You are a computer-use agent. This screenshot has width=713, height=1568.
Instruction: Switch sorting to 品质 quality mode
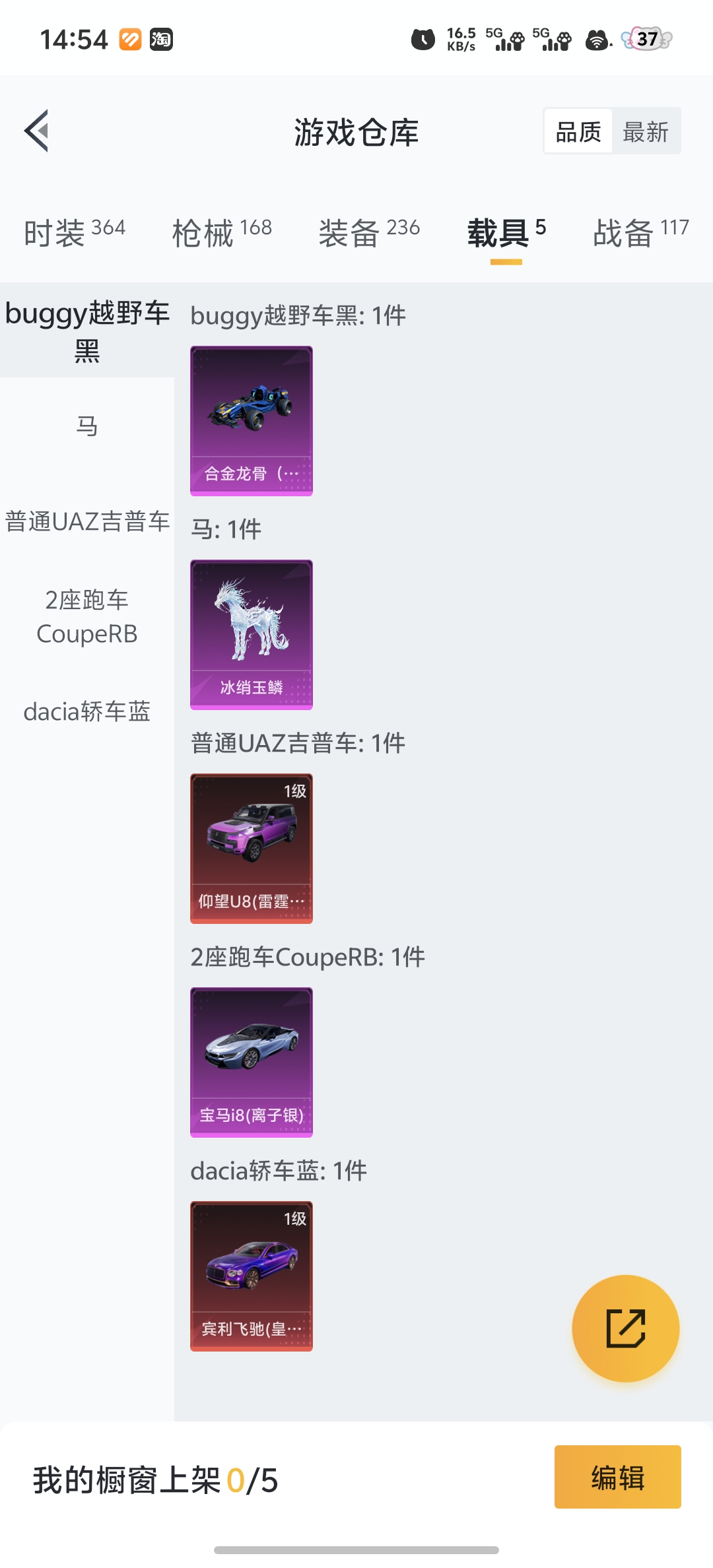coord(576,131)
